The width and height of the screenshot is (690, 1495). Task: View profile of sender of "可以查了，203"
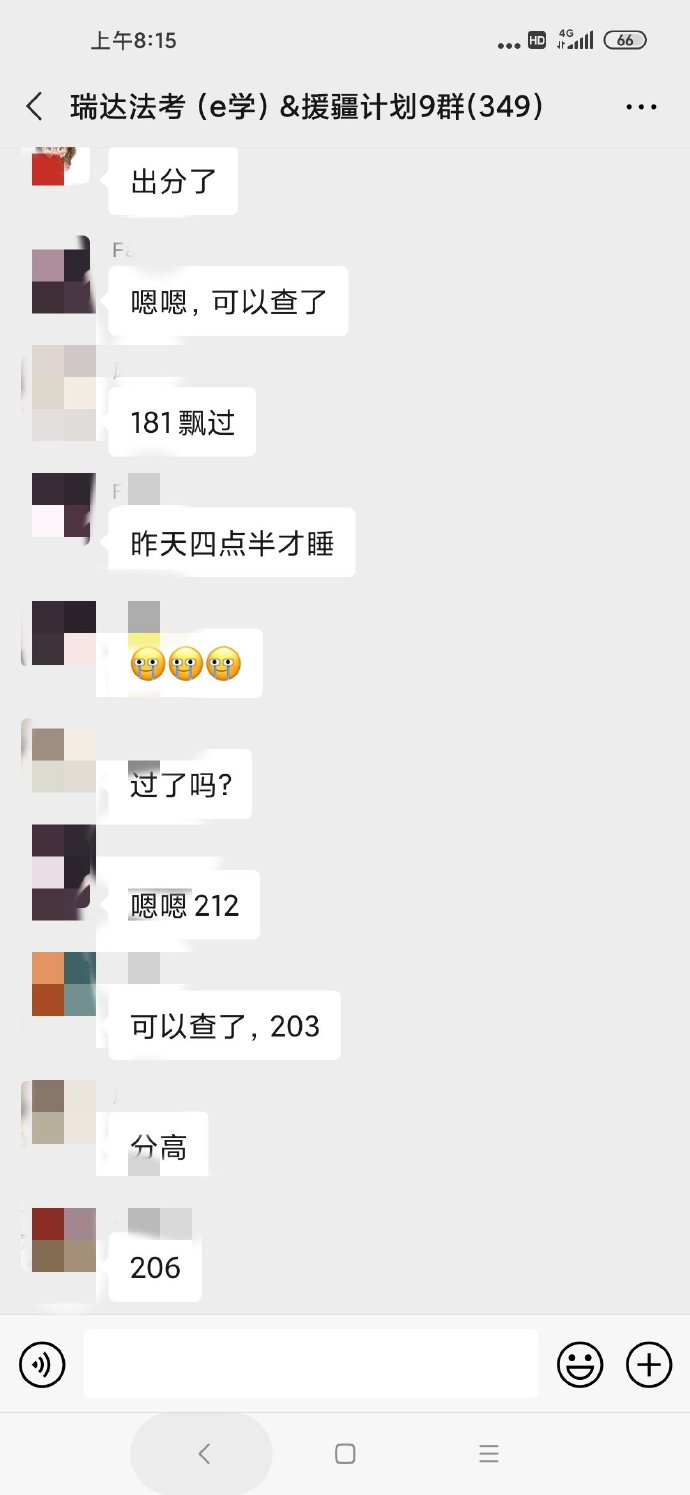(64, 984)
